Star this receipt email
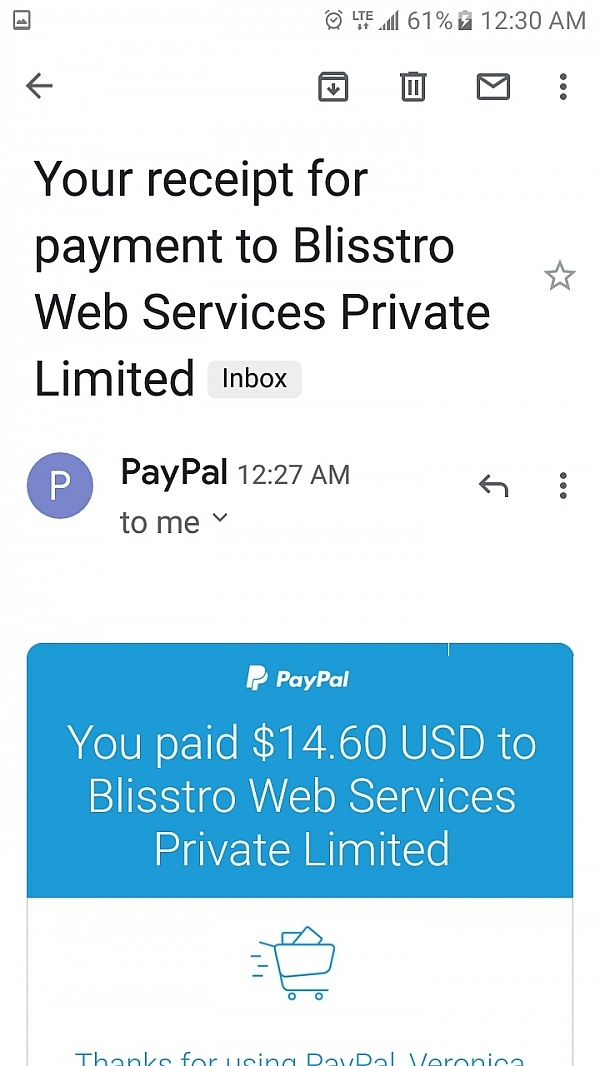The height and width of the screenshot is (1066, 600). pyautogui.click(x=559, y=277)
